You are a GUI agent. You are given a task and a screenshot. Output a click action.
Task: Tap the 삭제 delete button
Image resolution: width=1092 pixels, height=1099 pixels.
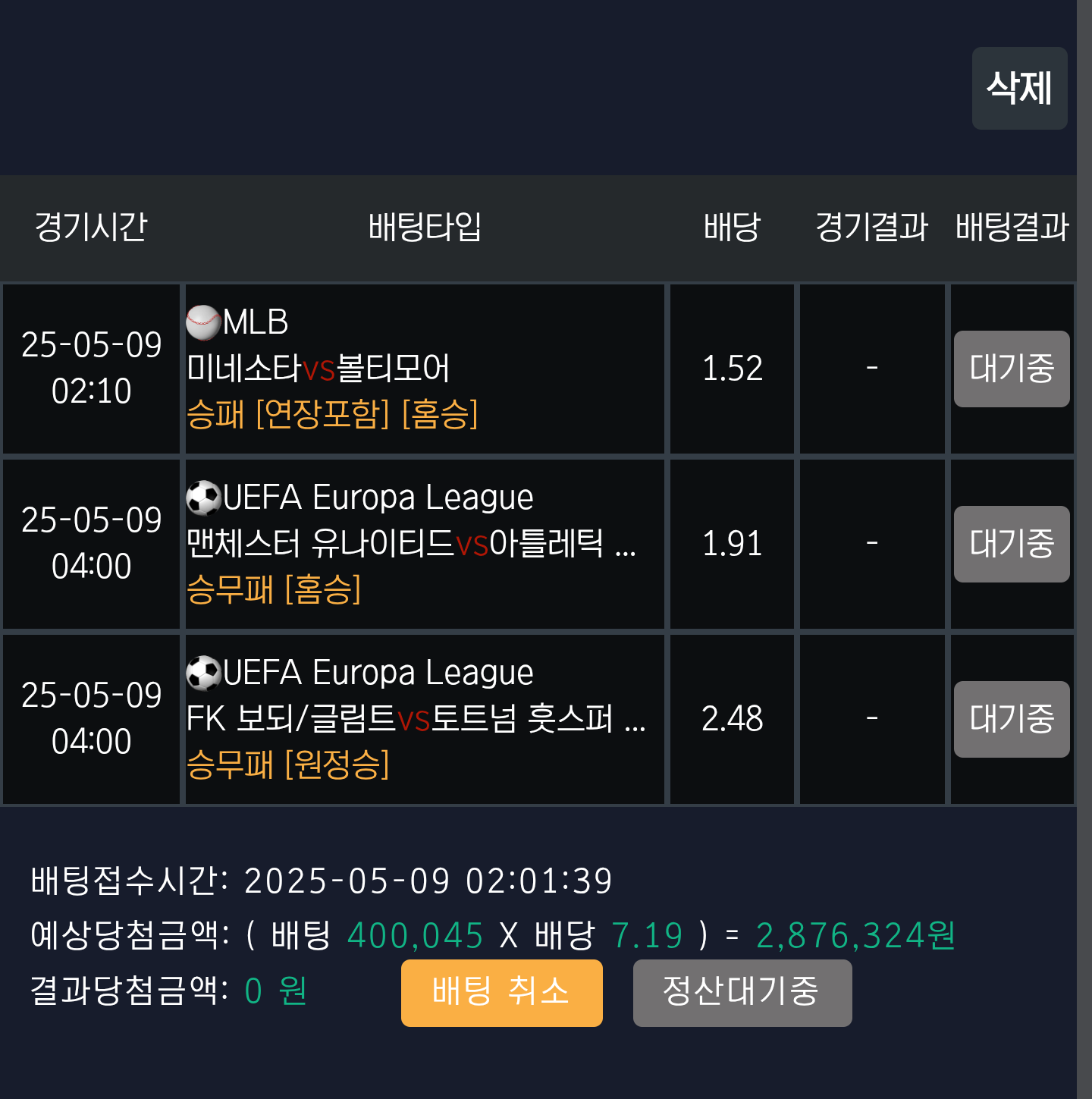pos(1018,88)
